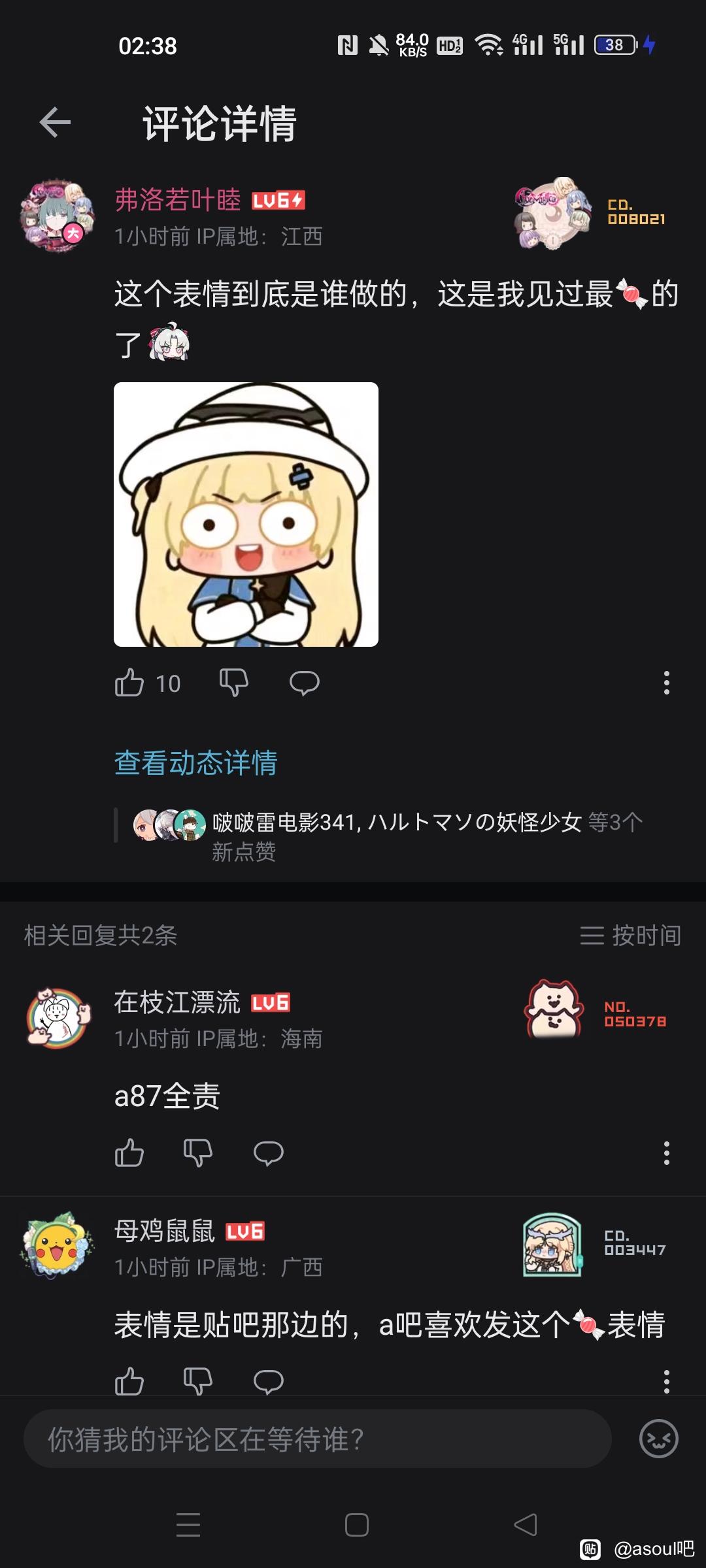Image resolution: width=706 pixels, height=1568 pixels.
Task: Open the emoji picker beside comment box
Action: [x=658, y=1439]
